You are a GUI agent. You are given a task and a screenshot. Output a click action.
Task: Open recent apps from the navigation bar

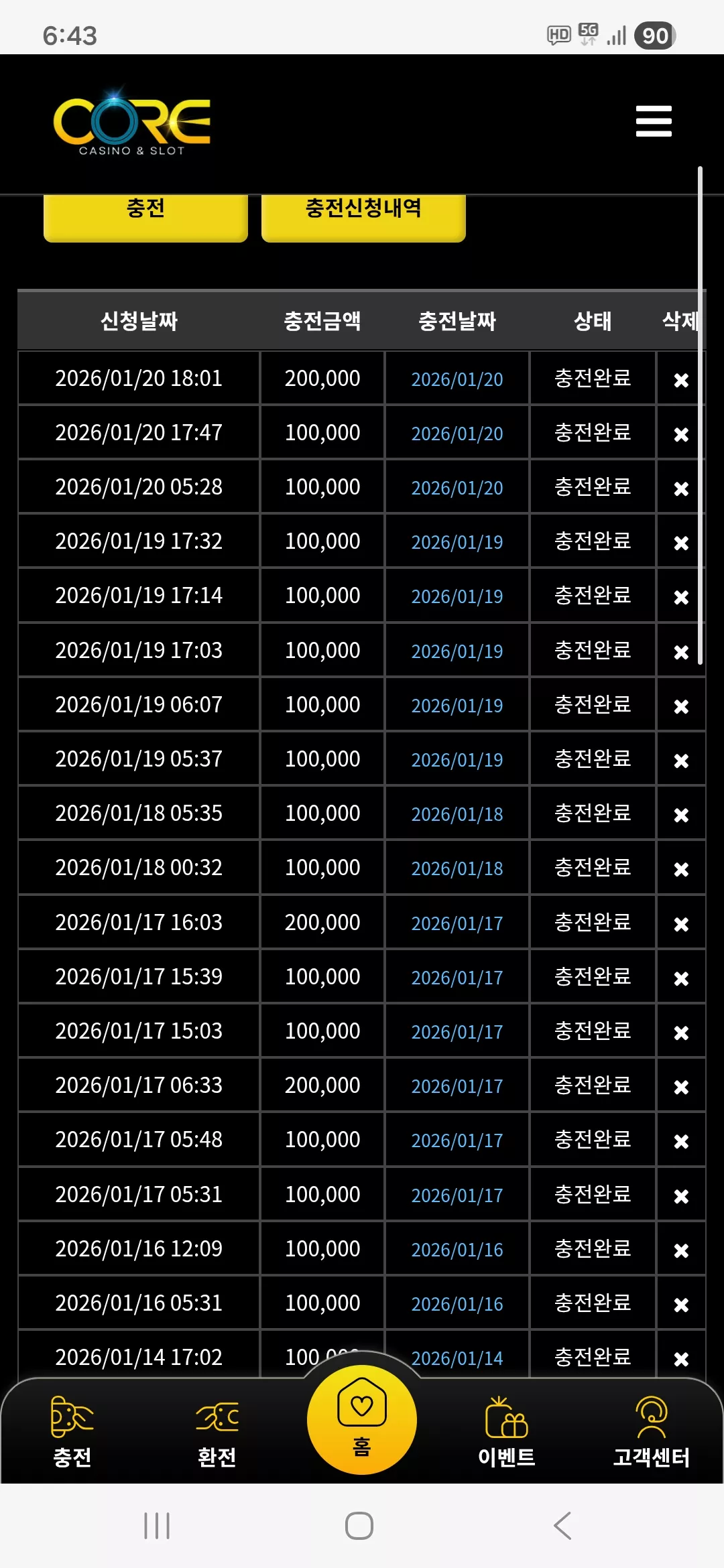[x=157, y=1526]
